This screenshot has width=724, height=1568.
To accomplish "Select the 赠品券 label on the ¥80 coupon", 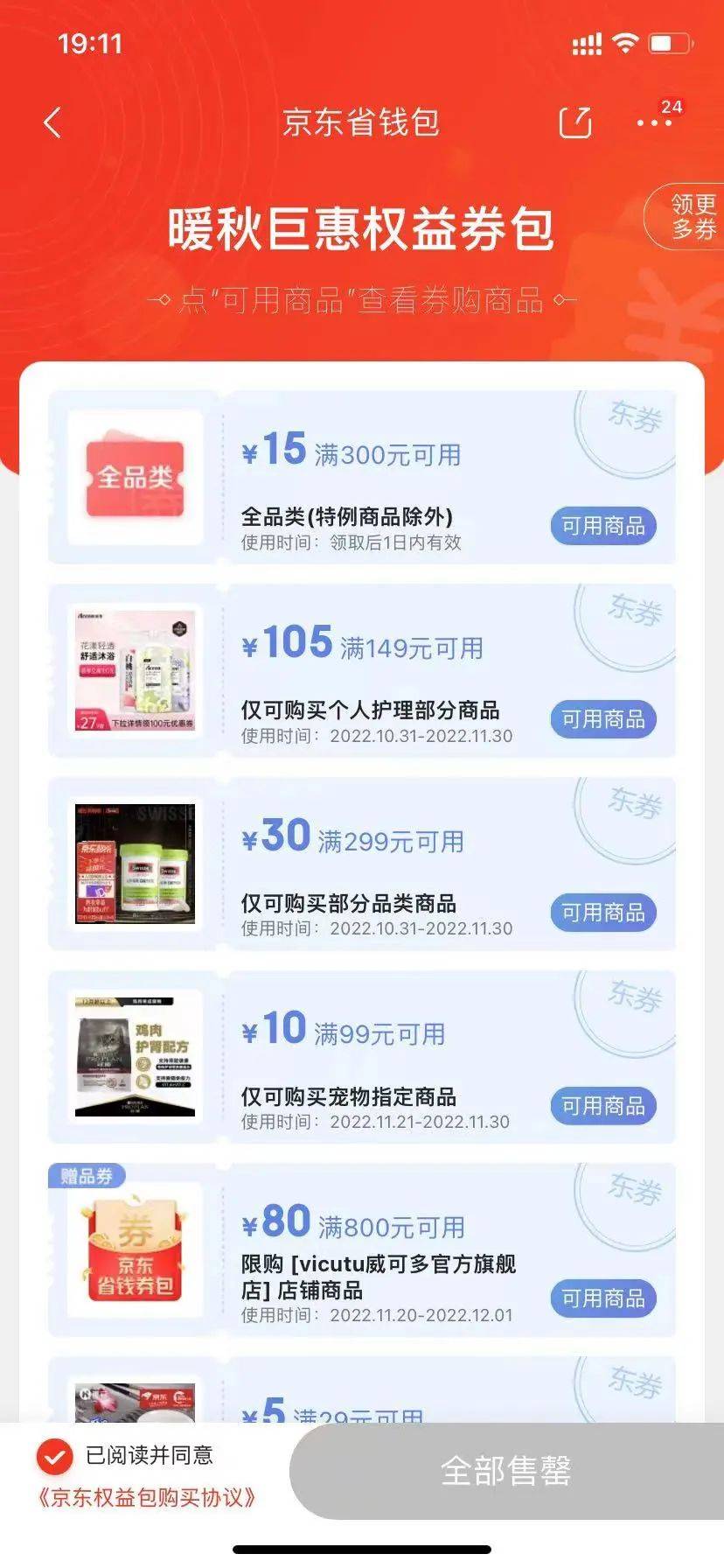I will [x=85, y=1176].
